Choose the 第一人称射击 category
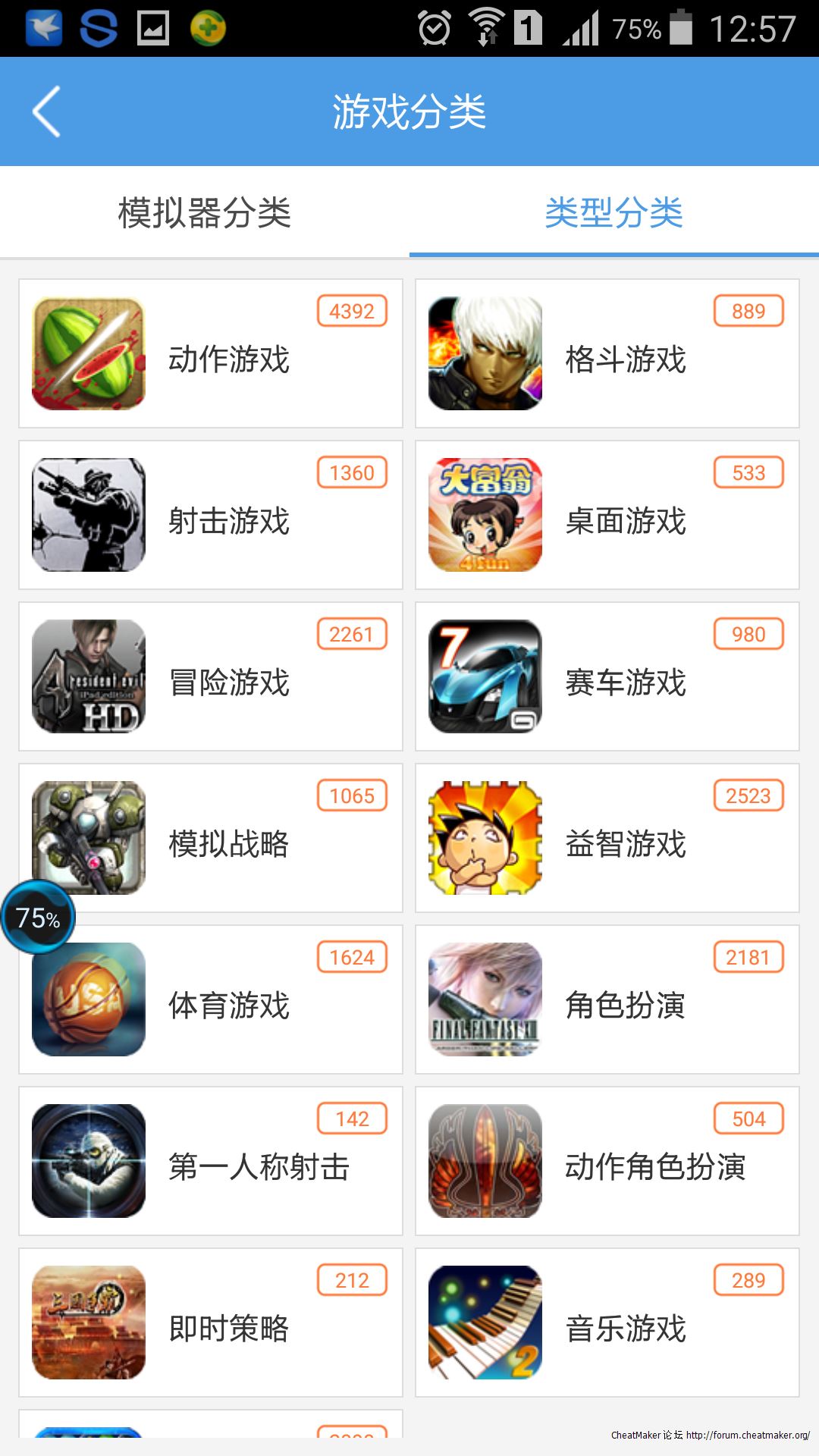 211,1161
